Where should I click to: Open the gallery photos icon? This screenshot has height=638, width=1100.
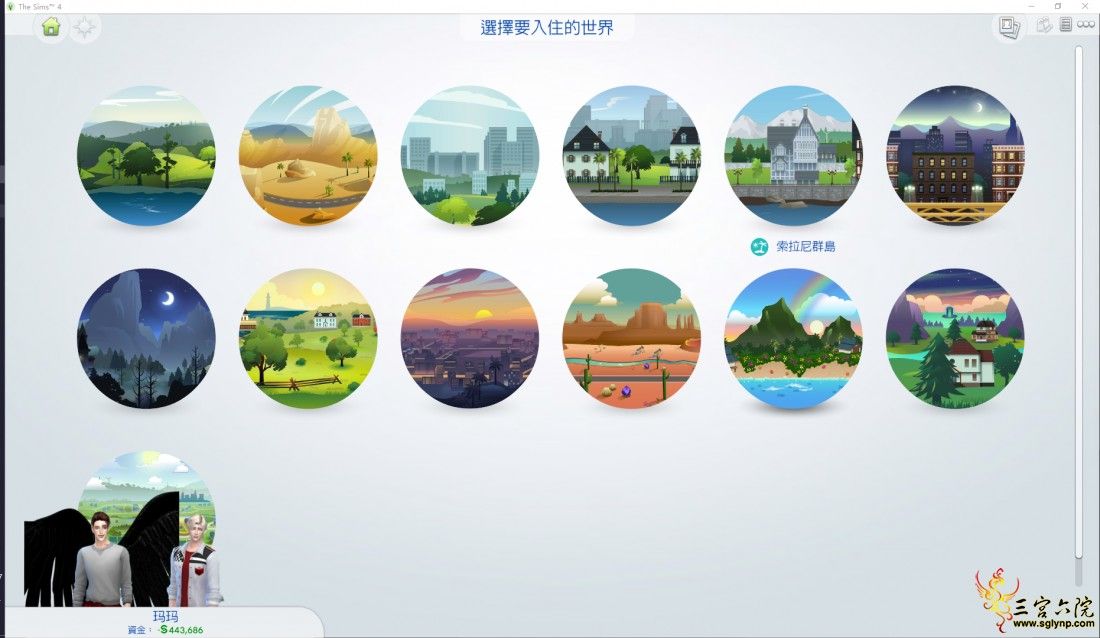click(1010, 27)
